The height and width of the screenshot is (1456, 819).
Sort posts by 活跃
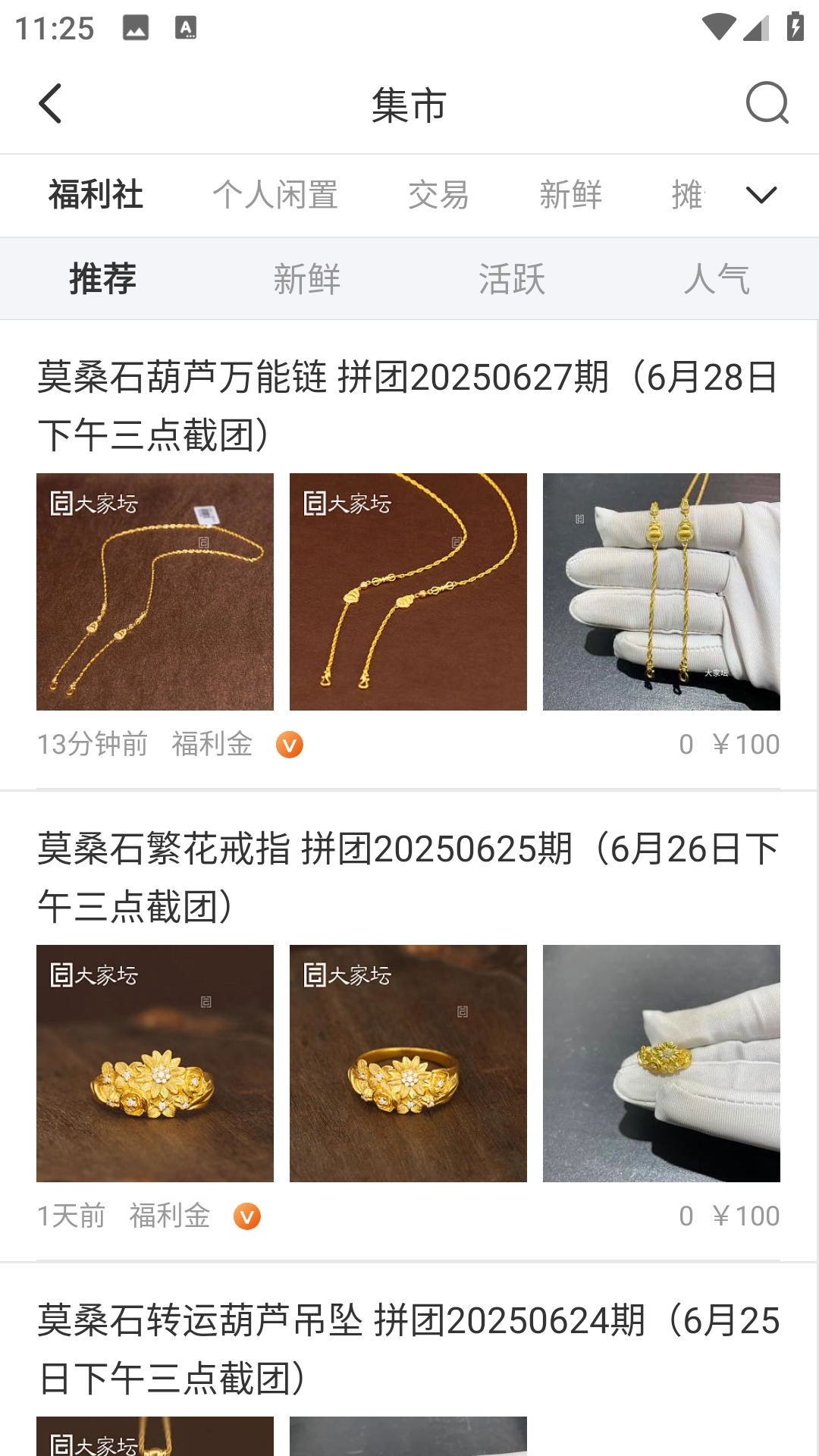[x=512, y=278]
